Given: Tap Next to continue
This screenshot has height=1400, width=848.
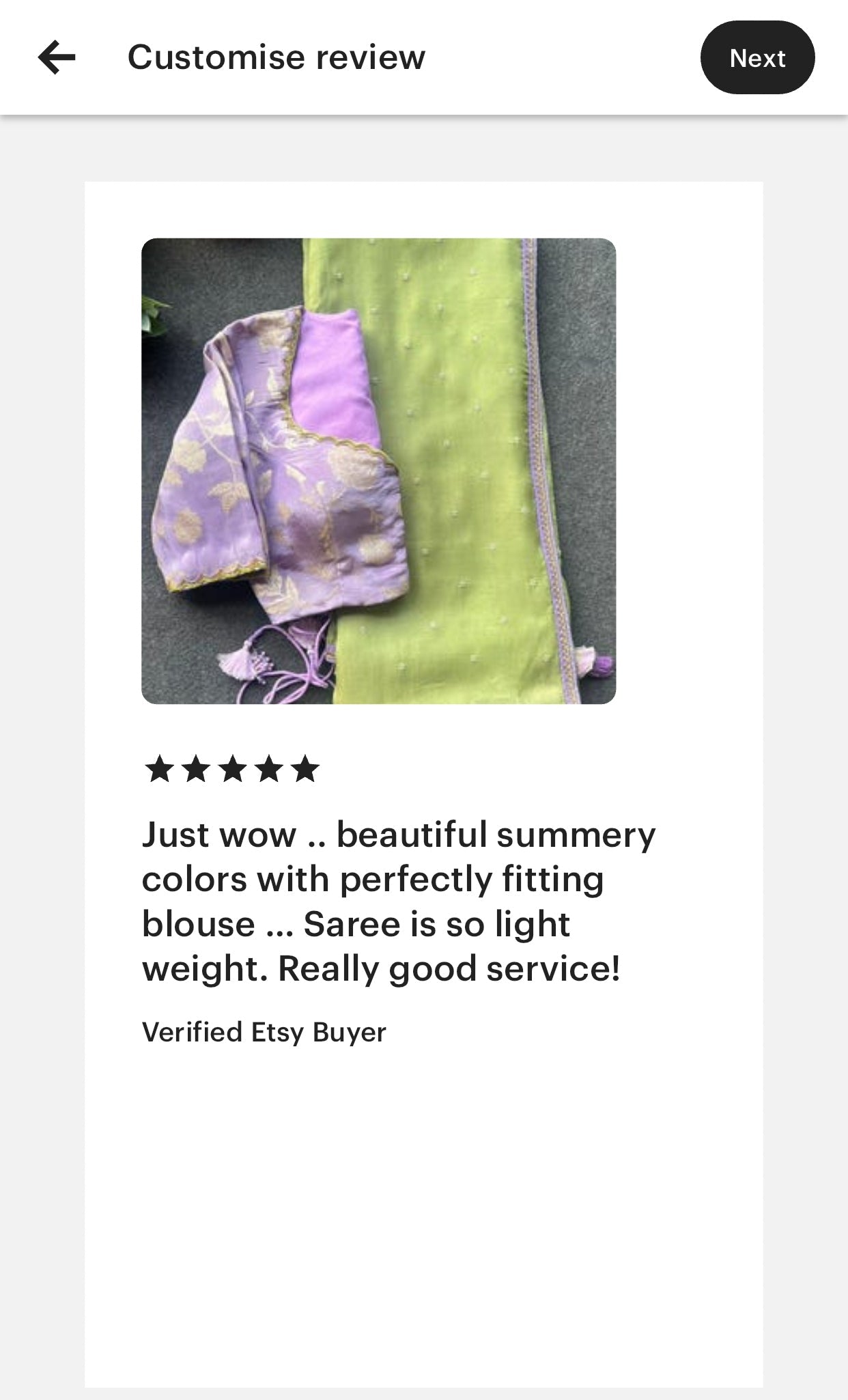Looking at the screenshot, I should 757,58.
